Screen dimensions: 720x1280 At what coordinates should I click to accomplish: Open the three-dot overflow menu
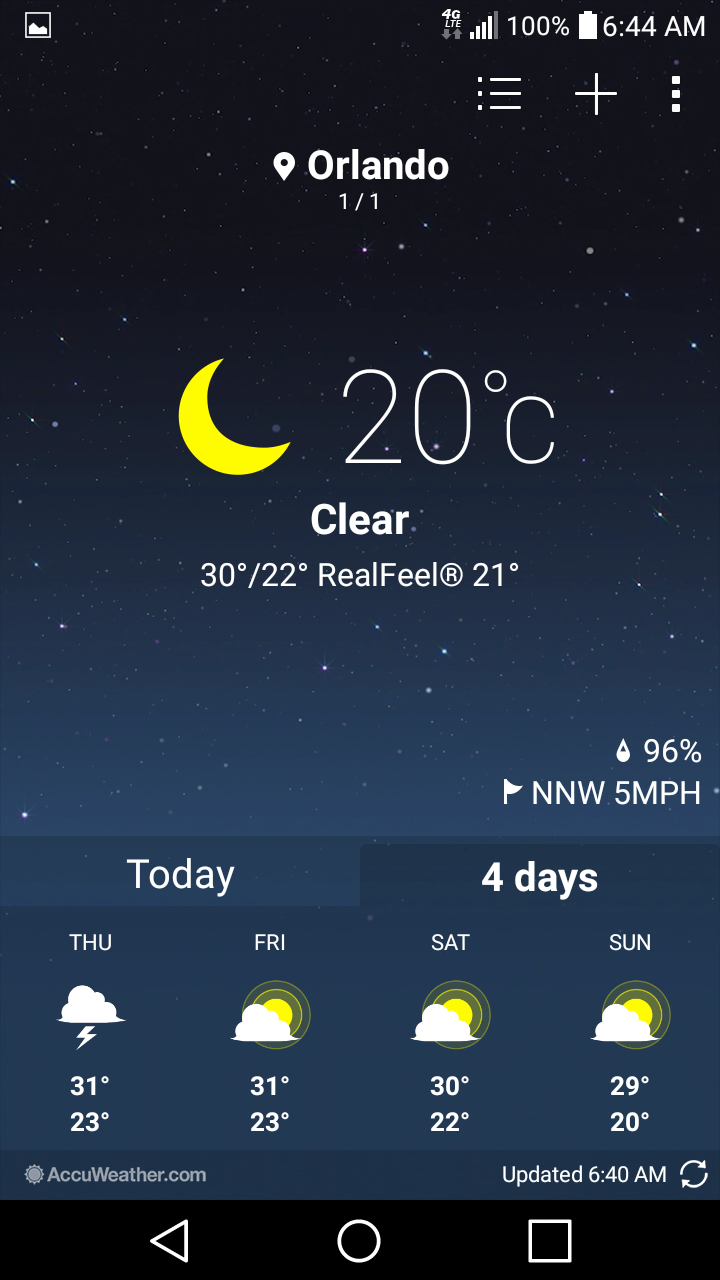pos(676,94)
